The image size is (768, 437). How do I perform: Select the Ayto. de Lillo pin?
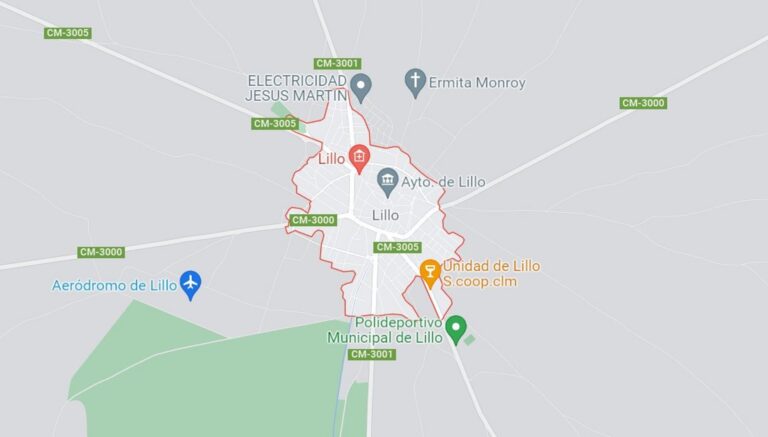tap(387, 181)
